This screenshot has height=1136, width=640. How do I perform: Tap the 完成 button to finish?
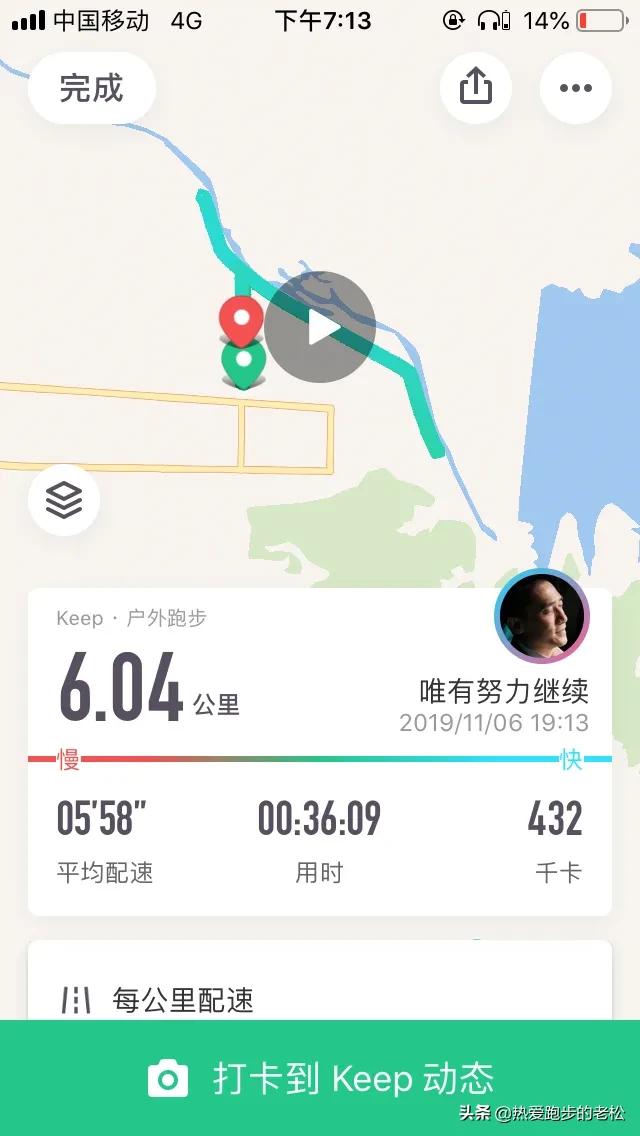91,88
